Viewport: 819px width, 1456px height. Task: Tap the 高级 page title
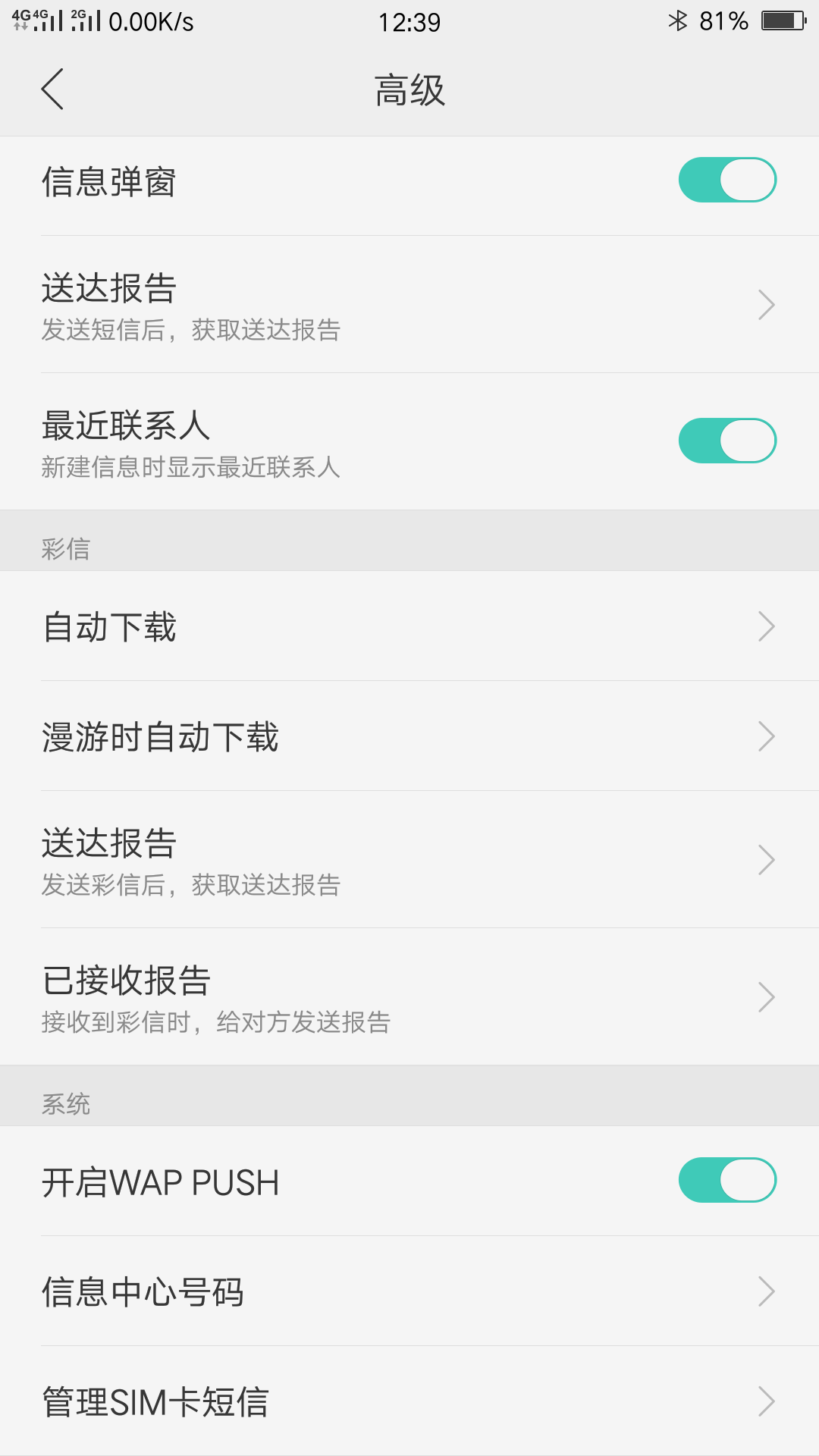(x=409, y=88)
